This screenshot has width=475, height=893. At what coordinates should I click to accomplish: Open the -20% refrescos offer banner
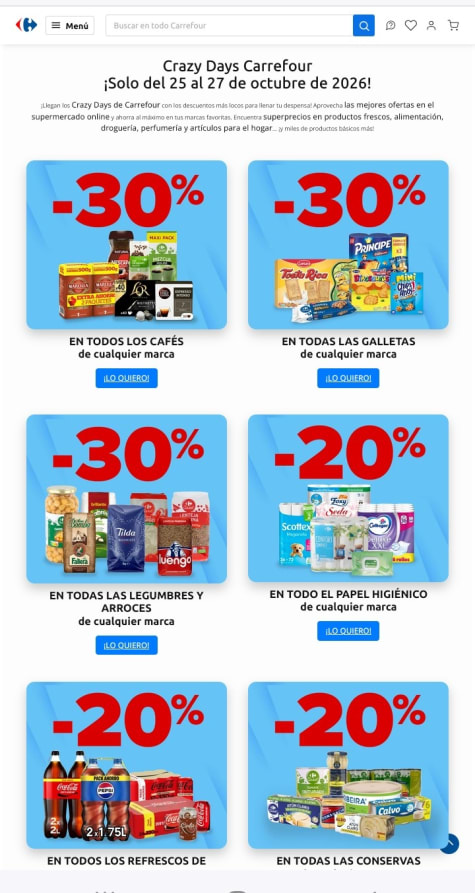click(x=126, y=765)
